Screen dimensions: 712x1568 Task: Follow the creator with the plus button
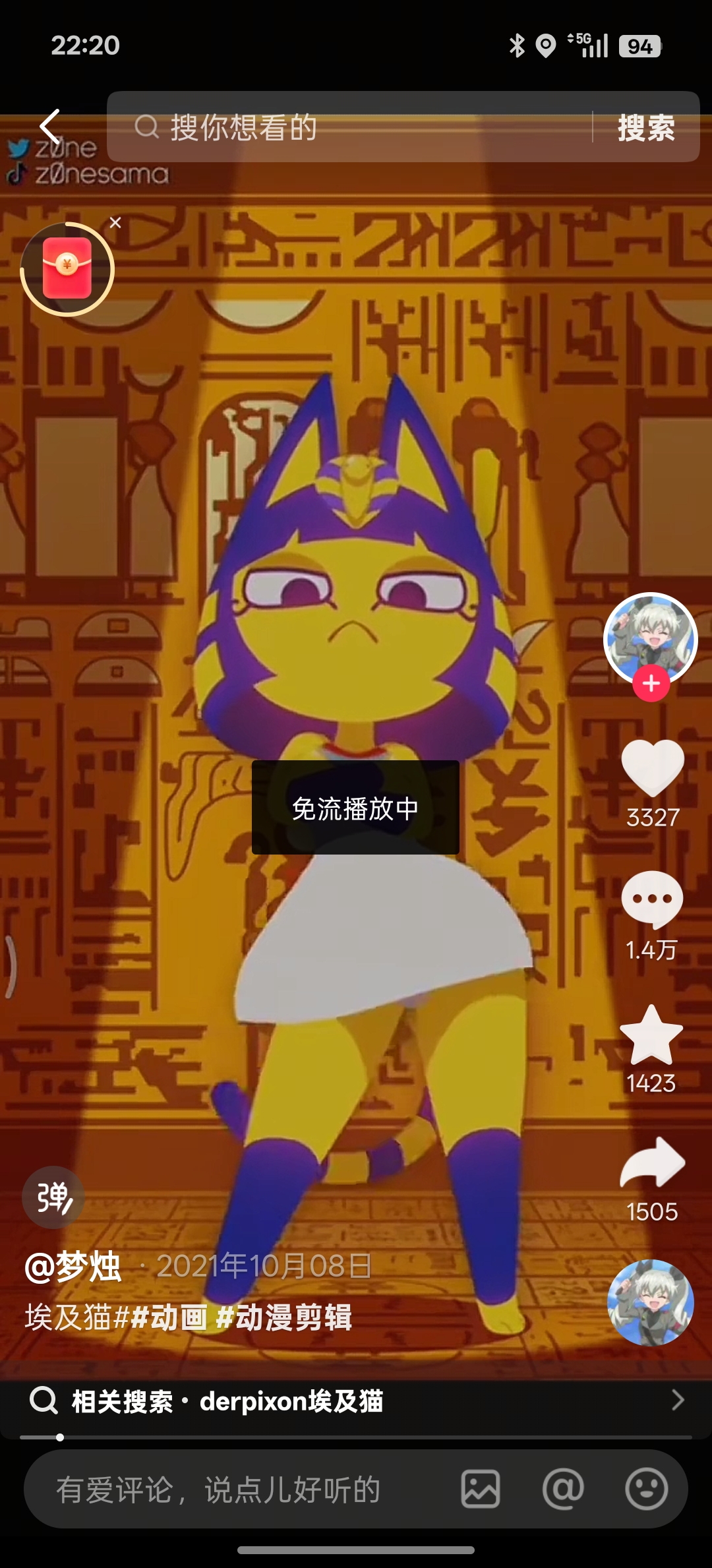coord(651,684)
